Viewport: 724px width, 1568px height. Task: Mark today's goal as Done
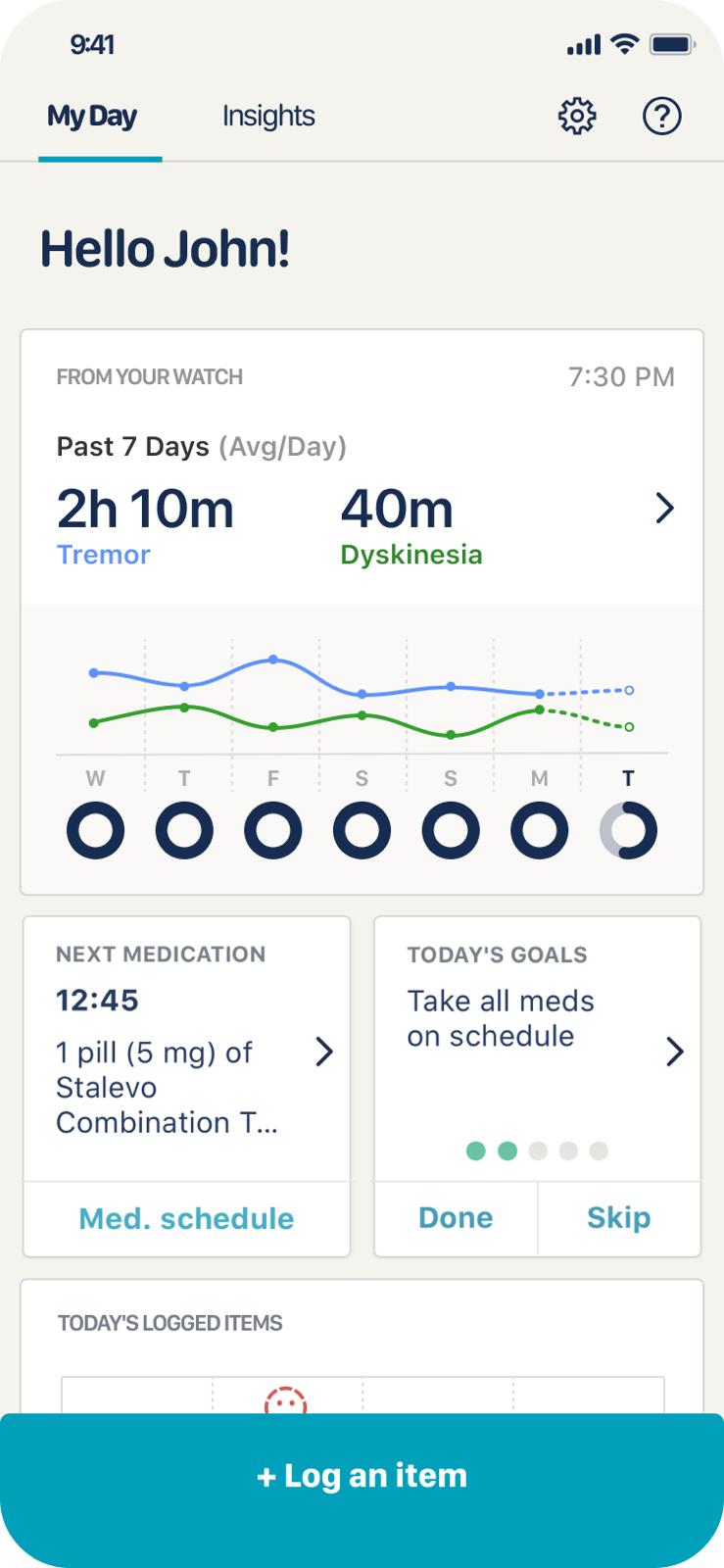point(456,1217)
